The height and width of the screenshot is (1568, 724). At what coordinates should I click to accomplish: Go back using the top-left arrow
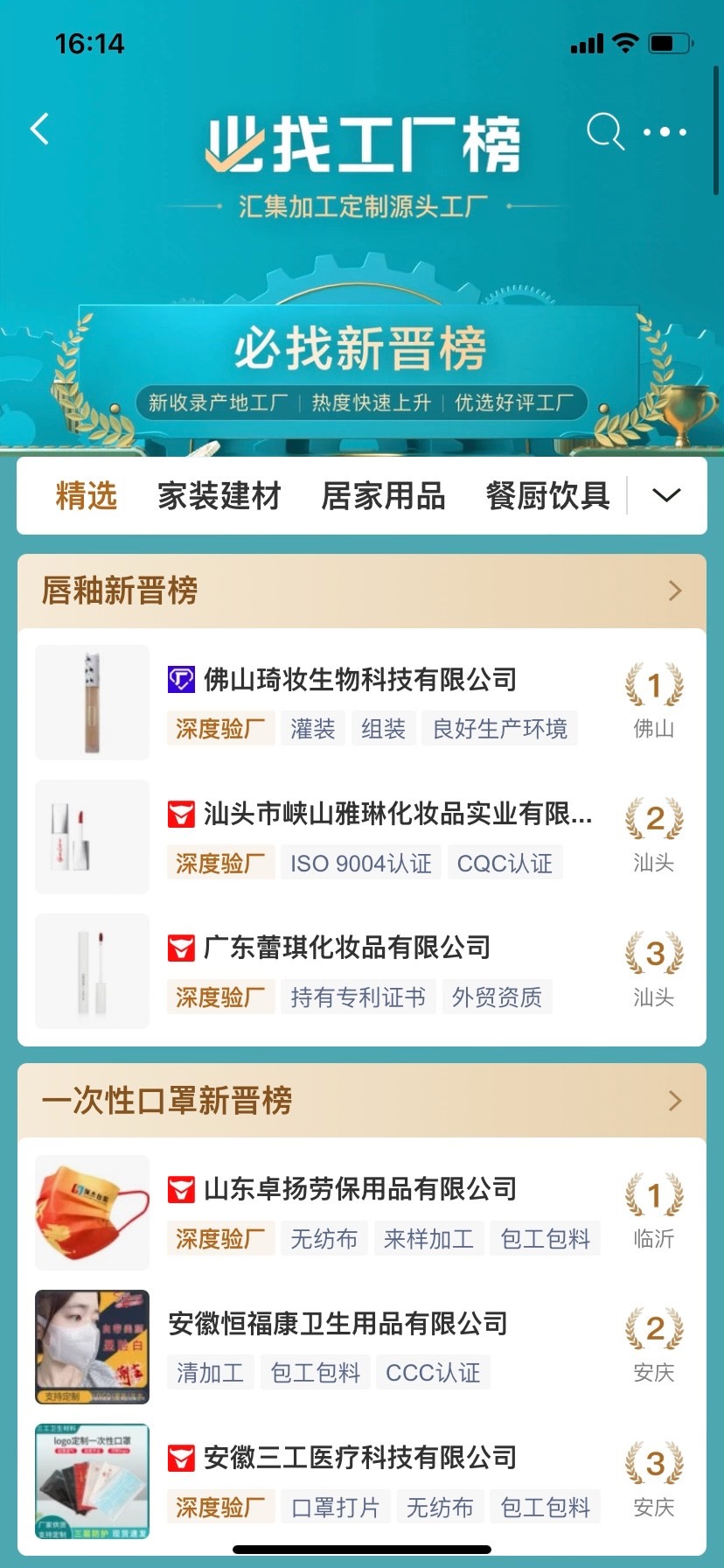[x=40, y=129]
